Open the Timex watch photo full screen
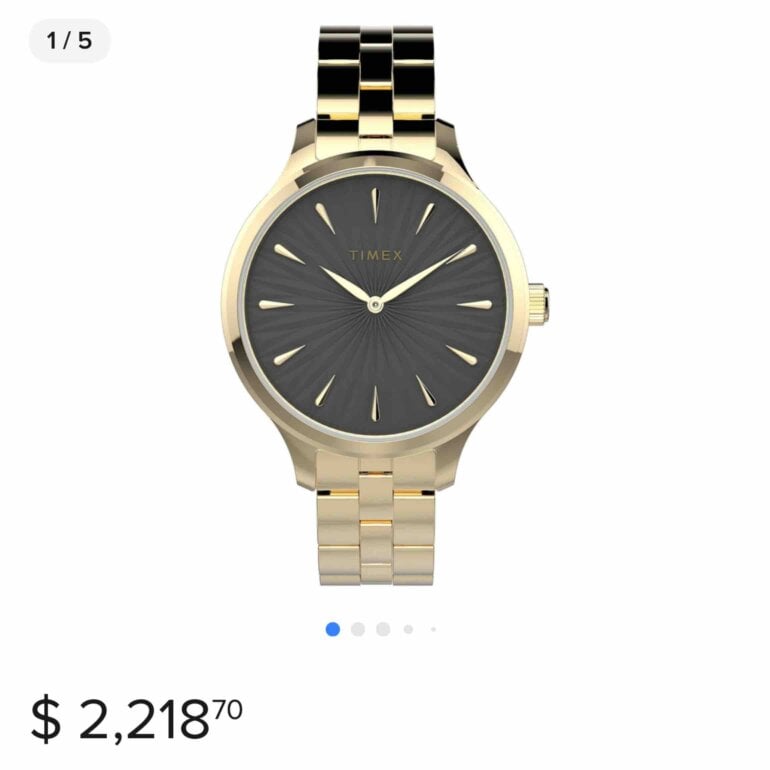770x770 pixels. (384, 305)
